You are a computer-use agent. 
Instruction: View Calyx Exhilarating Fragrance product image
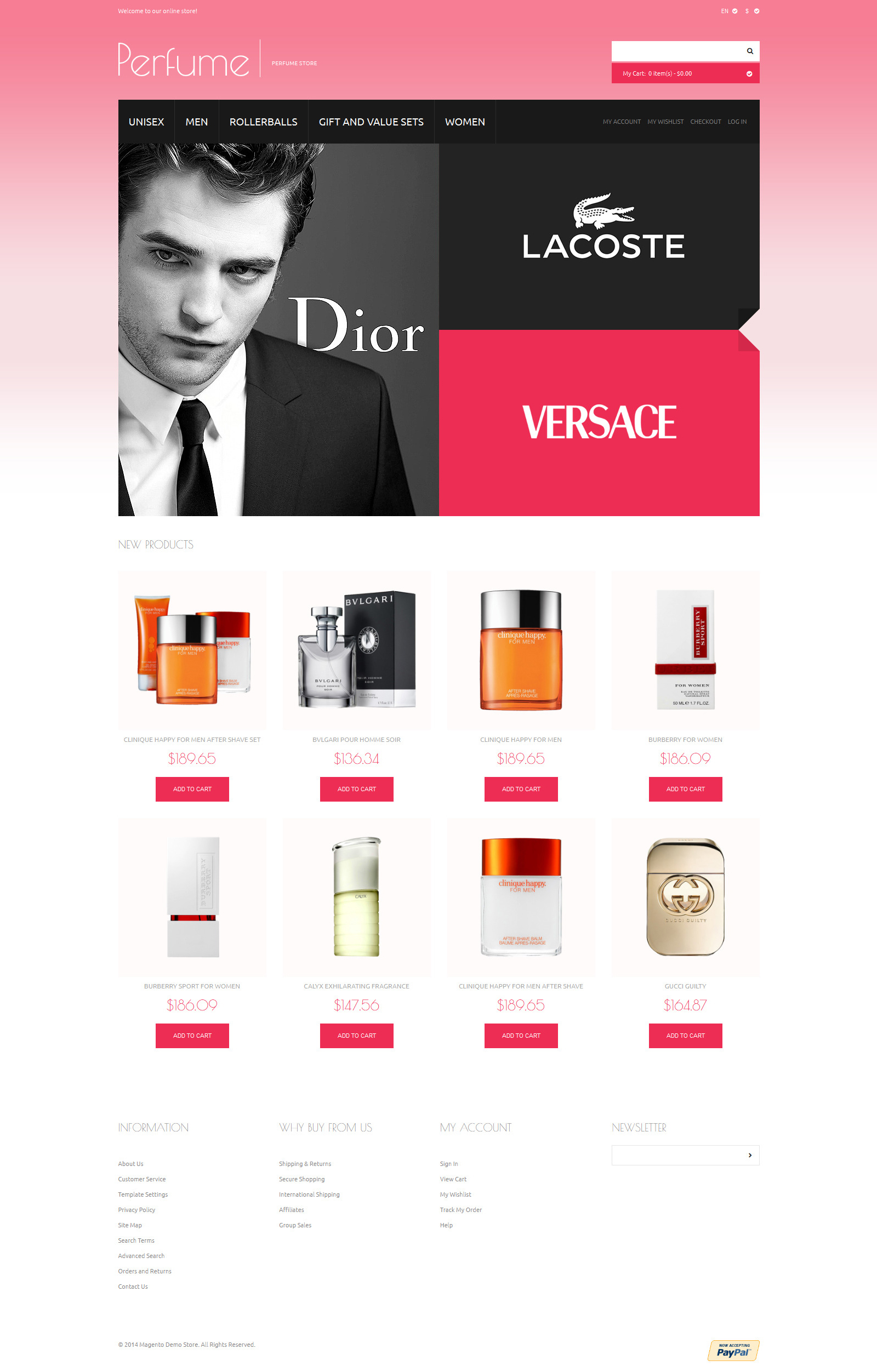357,897
